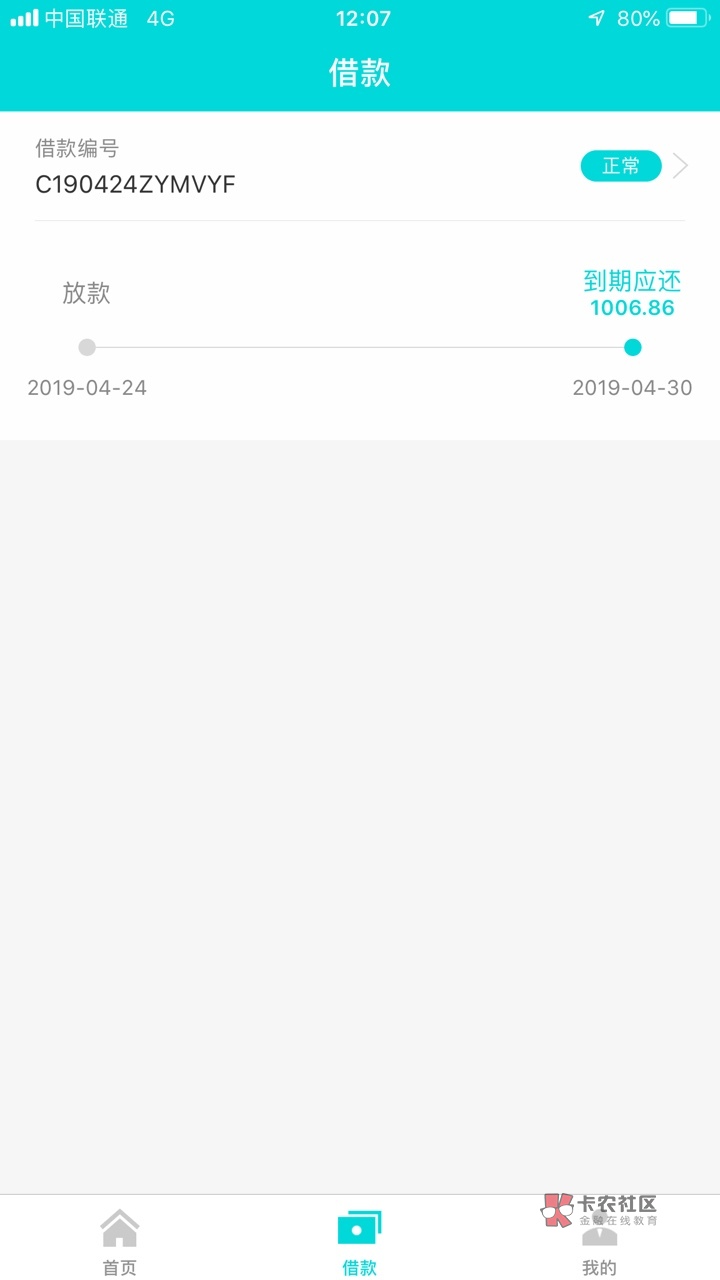Select the 借款 tab
Screen dimensions: 720x1280
(x=360, y=1240)
